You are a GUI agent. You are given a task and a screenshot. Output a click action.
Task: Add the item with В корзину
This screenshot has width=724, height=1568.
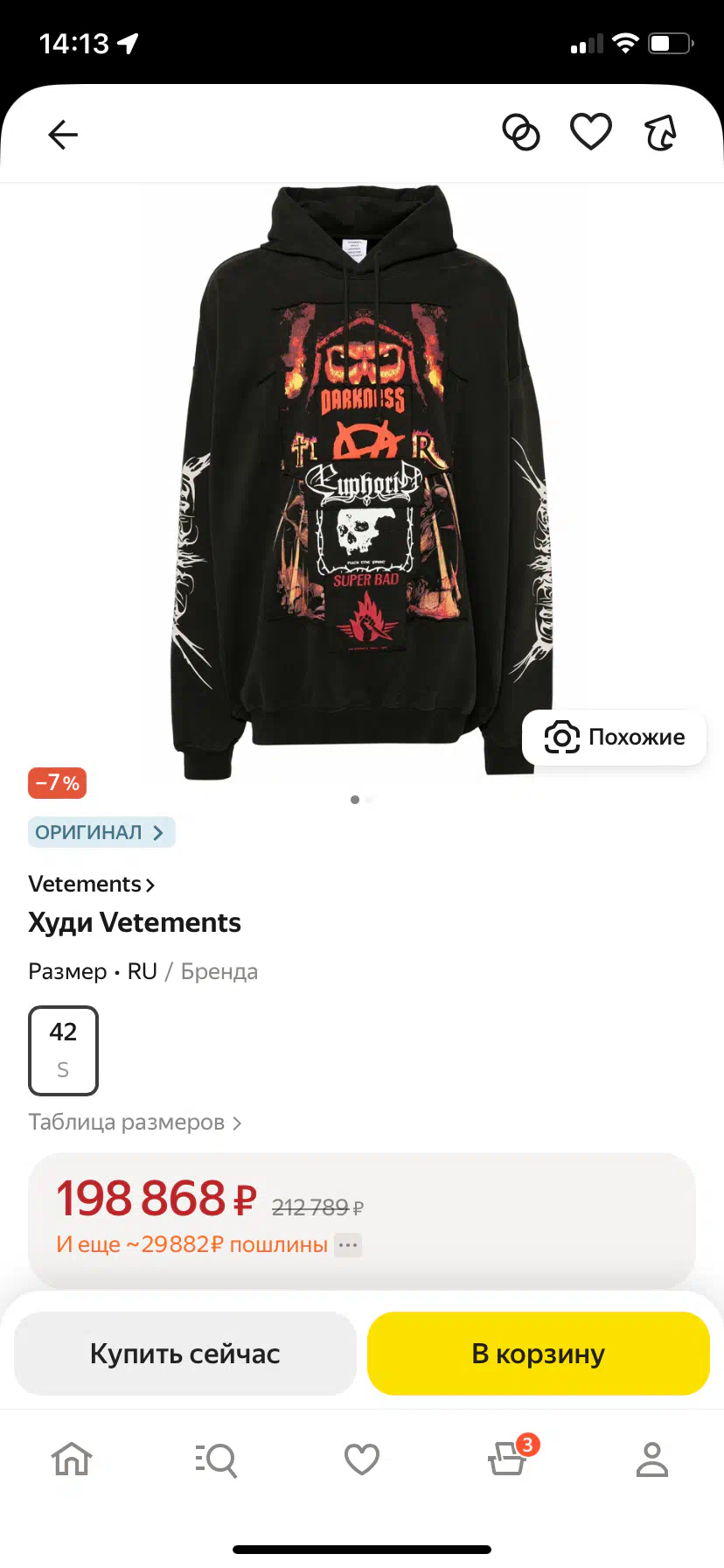[539, 1354]
